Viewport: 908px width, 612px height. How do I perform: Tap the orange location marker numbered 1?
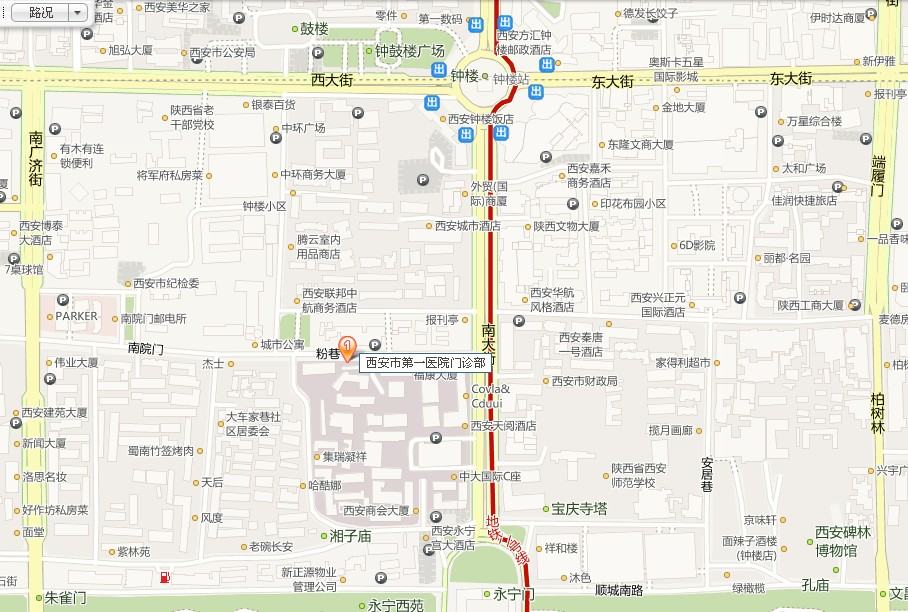(x=347, y=348)
